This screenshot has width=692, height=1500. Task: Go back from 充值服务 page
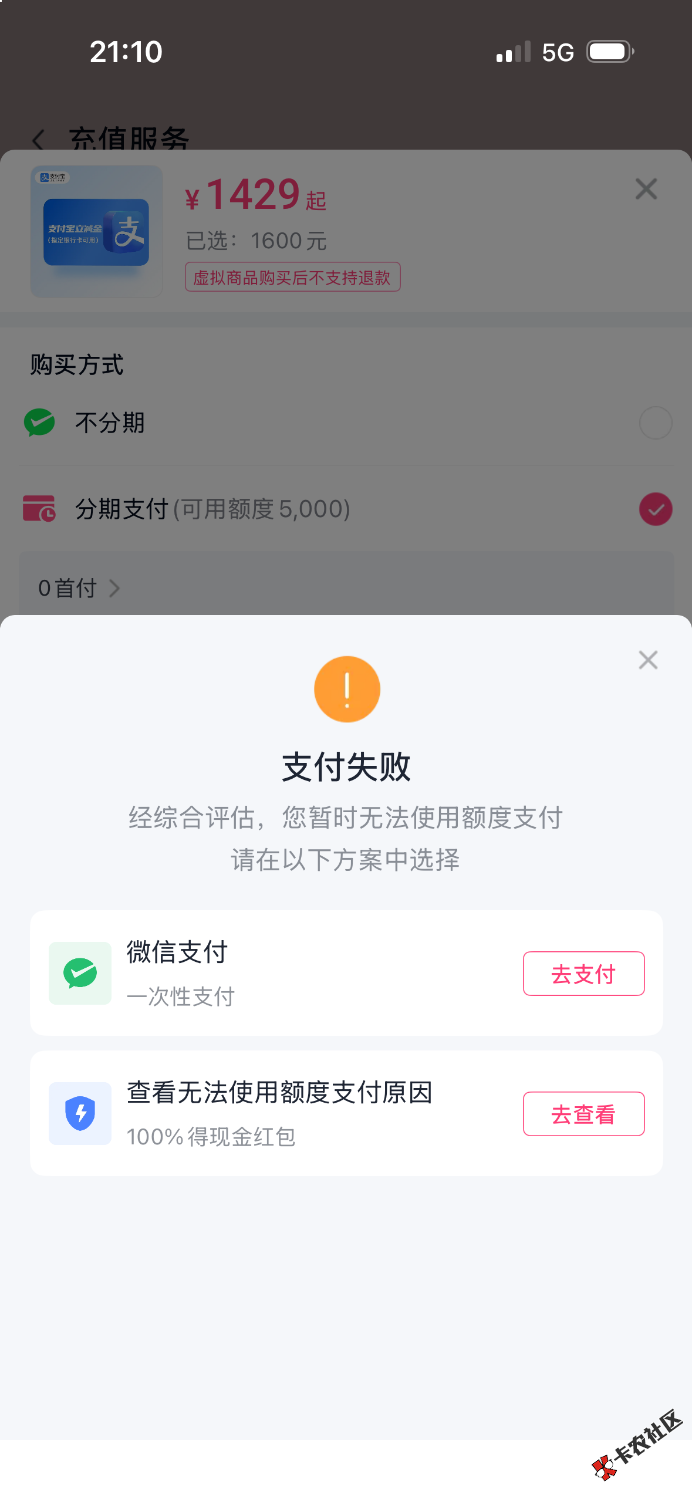pyautogui.click(x=39, y=139)
